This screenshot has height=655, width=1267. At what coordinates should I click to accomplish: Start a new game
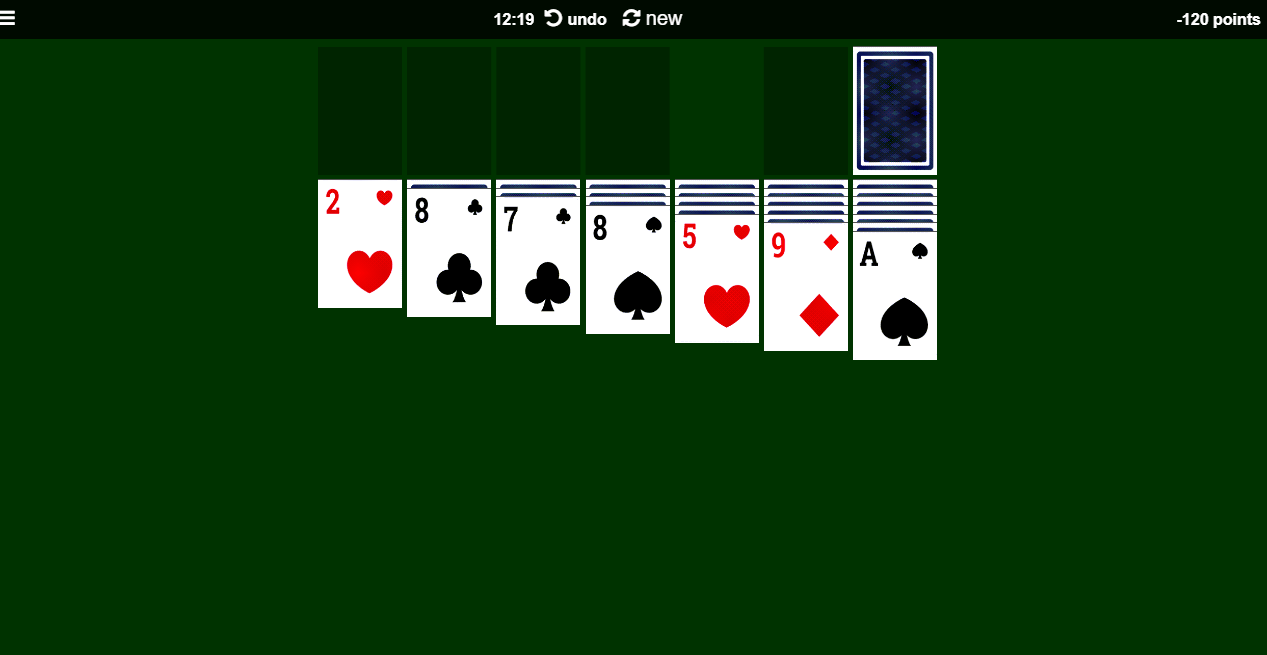pyautogui.click(x=652, y=19)
